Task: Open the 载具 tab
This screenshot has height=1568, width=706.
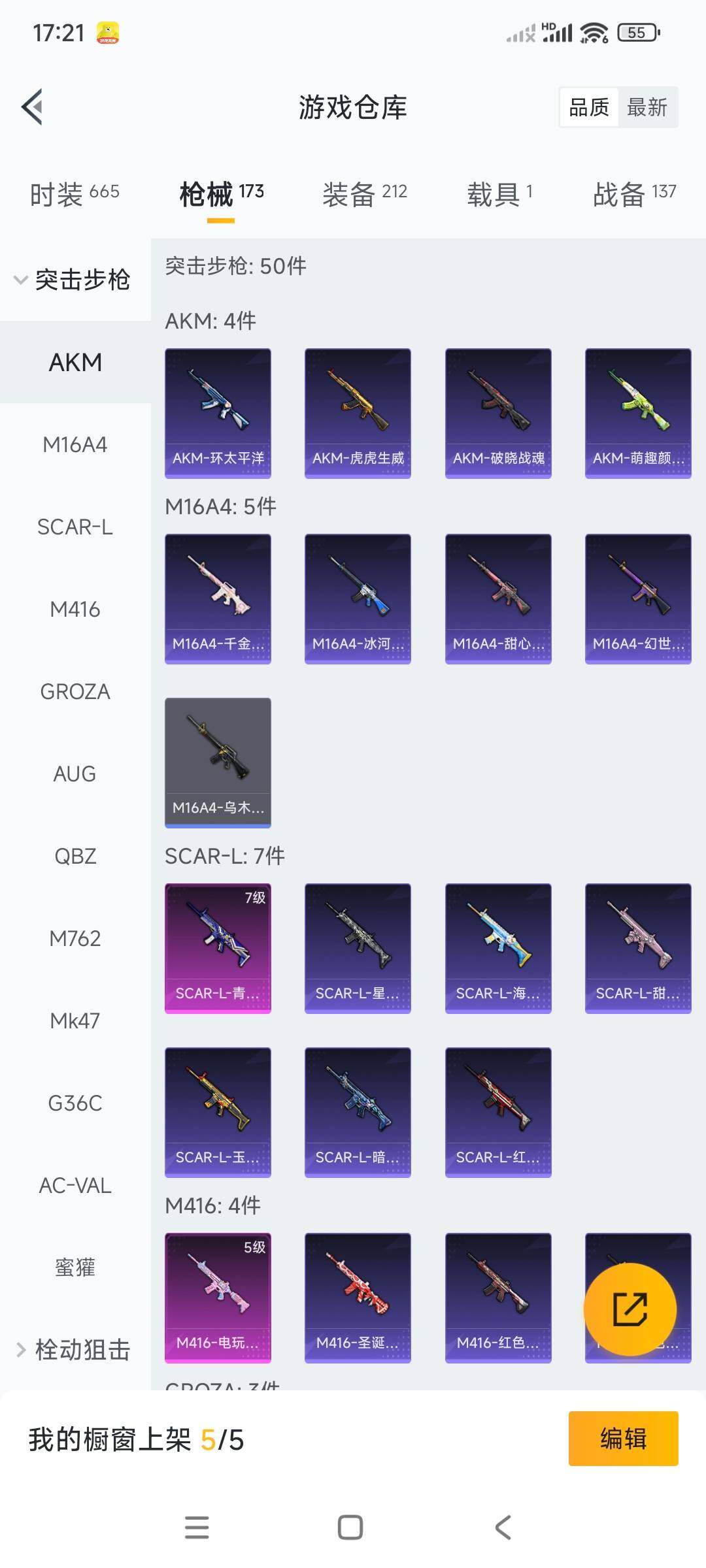Action: click(499, 193)
